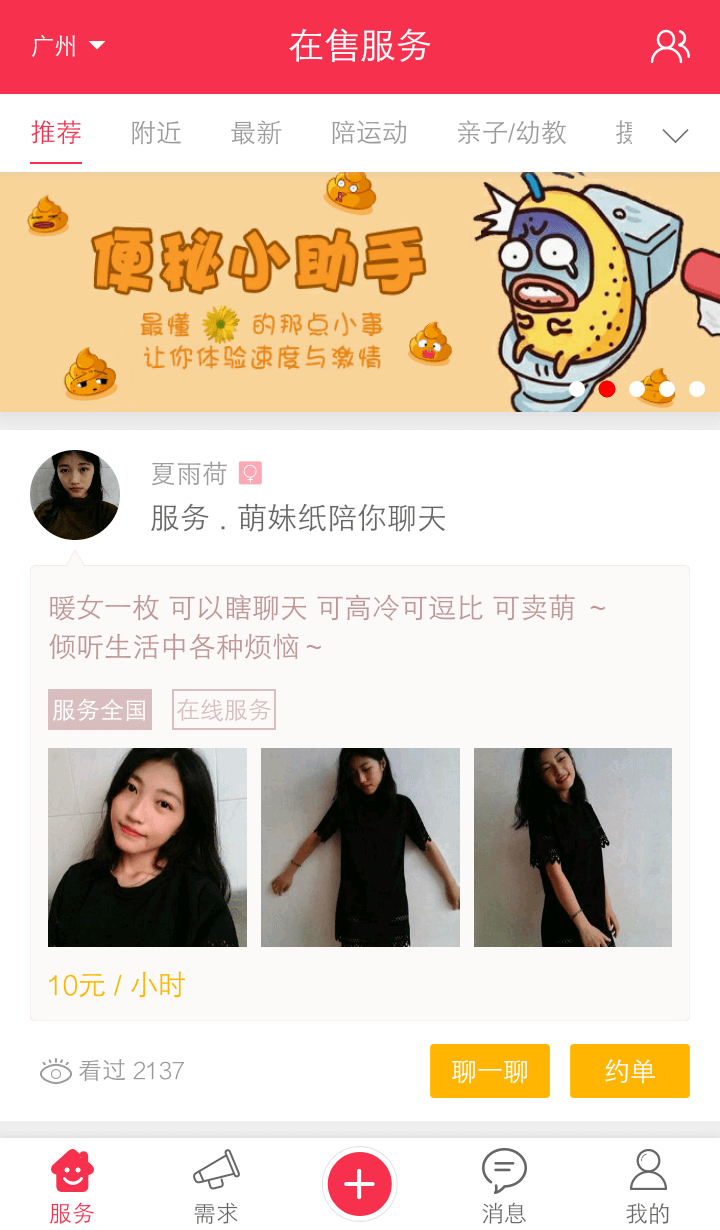Screen dimensions: 720x1230
Task: Tap the red plus button to create
Action: click(x=360, y=1186)
